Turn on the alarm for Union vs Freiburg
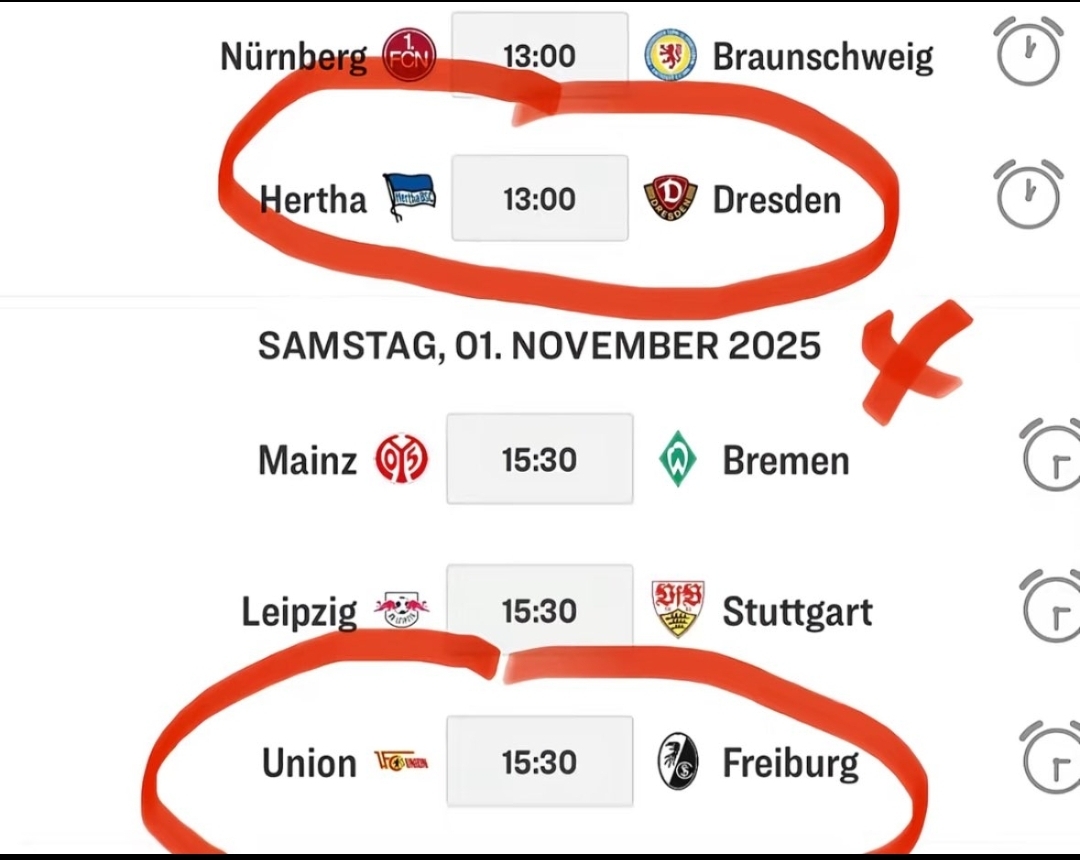 click(x=1052, y=758)
